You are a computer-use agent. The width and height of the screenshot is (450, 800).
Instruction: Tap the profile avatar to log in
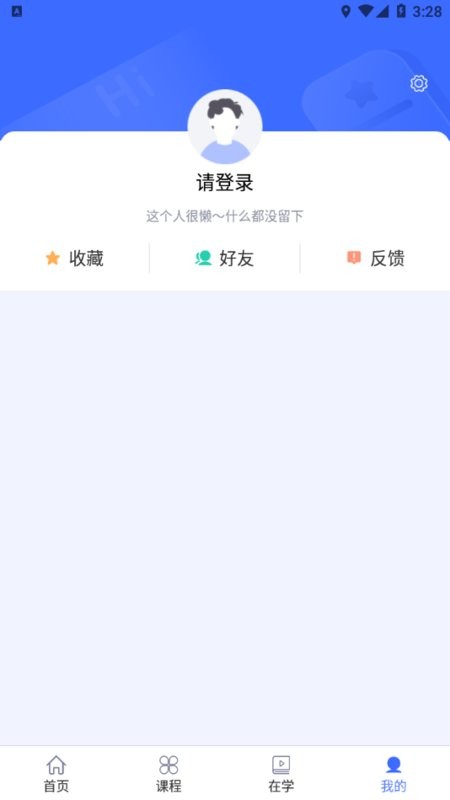[225, 127]
